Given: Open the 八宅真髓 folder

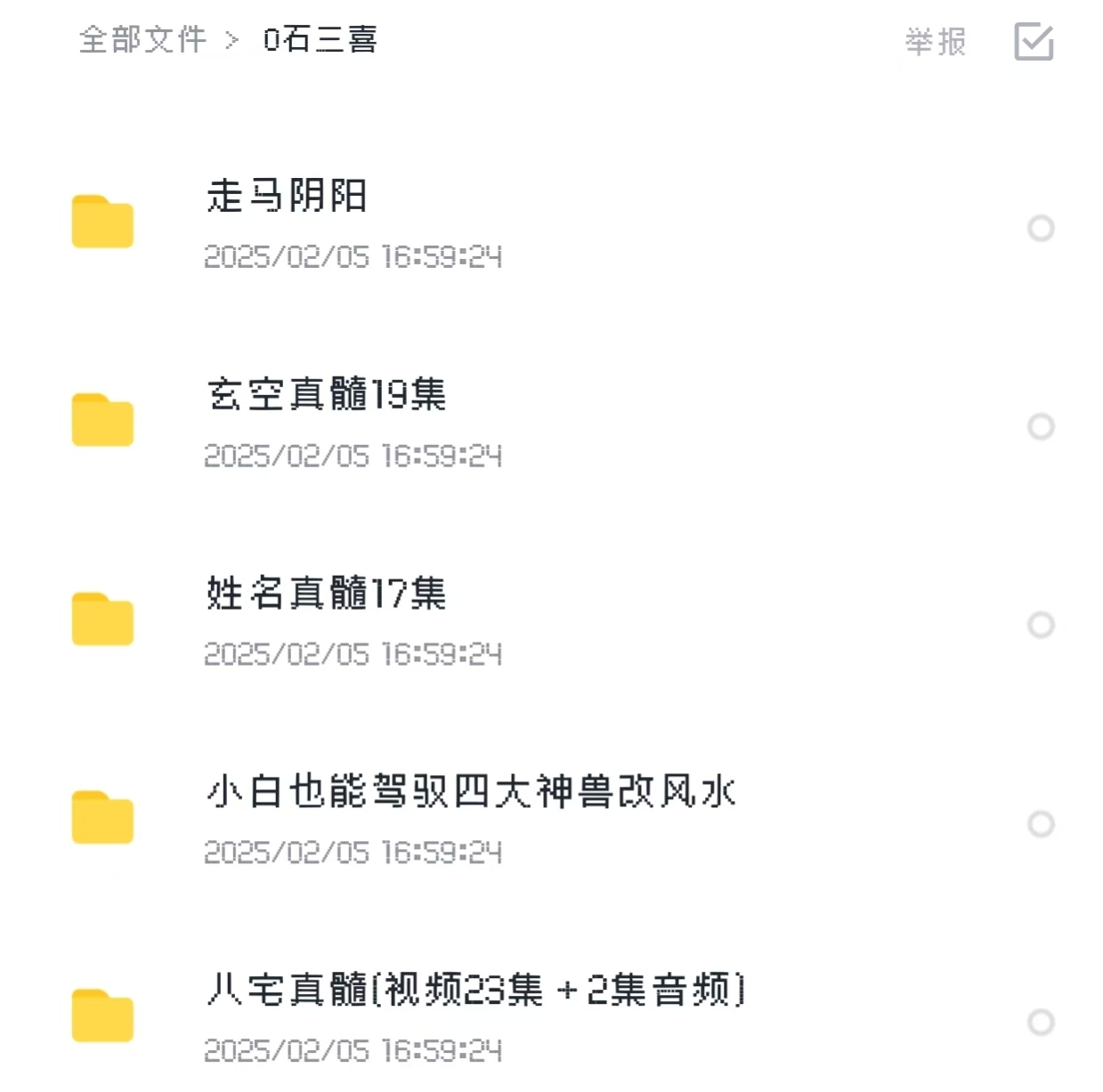Looking at the screenshot, I should [x=475, y=990].
